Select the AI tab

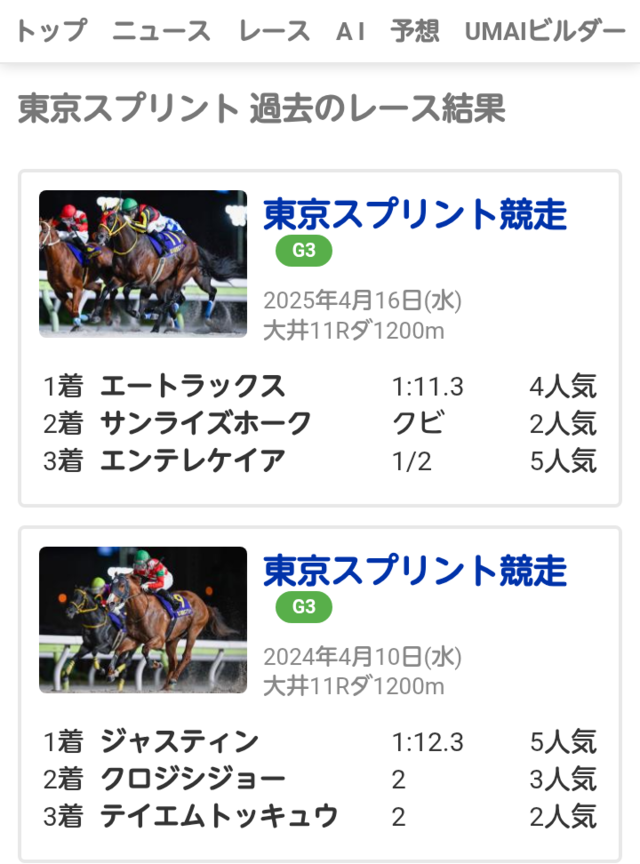coord(351,31)
